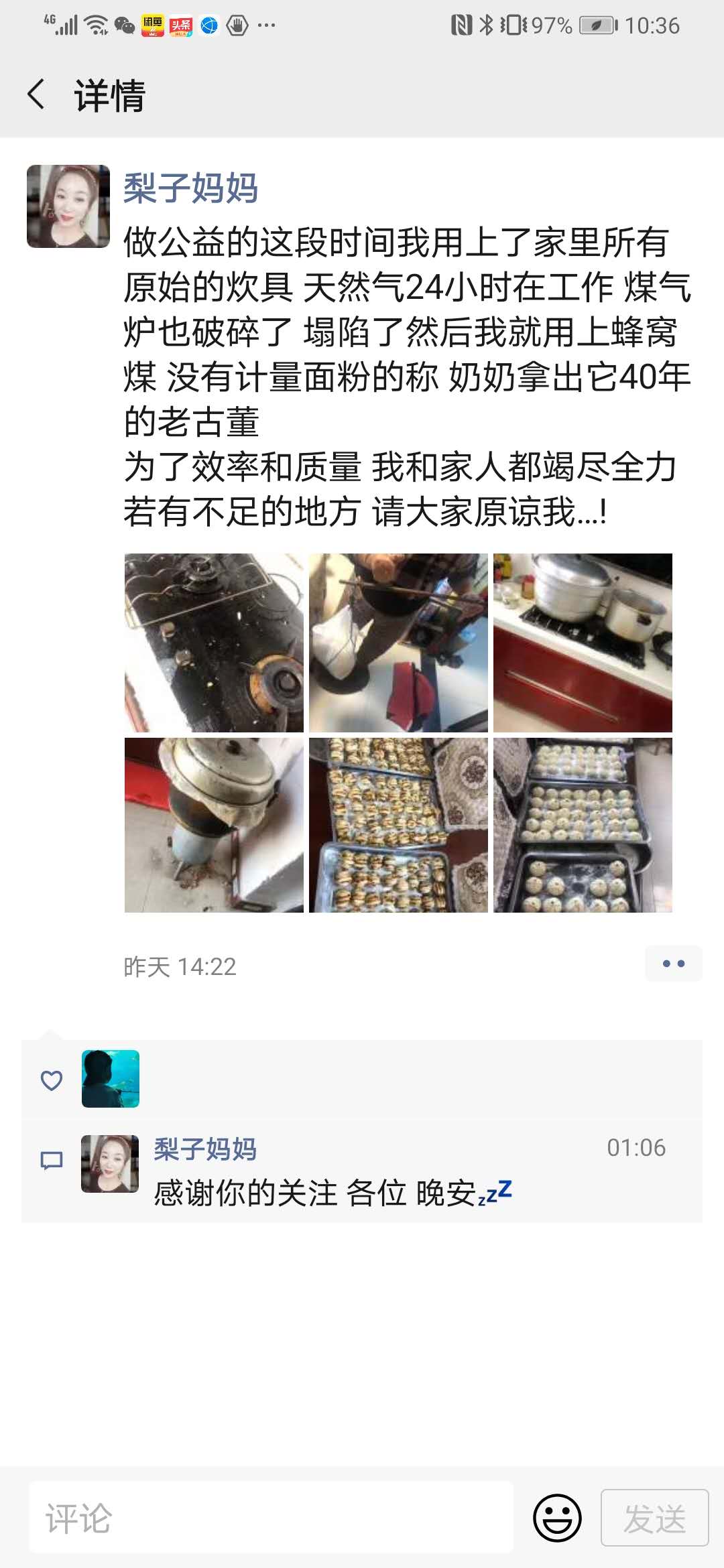View the honeycomb coal stove photo
This screenshot has height=1568, width=724.
[x=214, y=825]
